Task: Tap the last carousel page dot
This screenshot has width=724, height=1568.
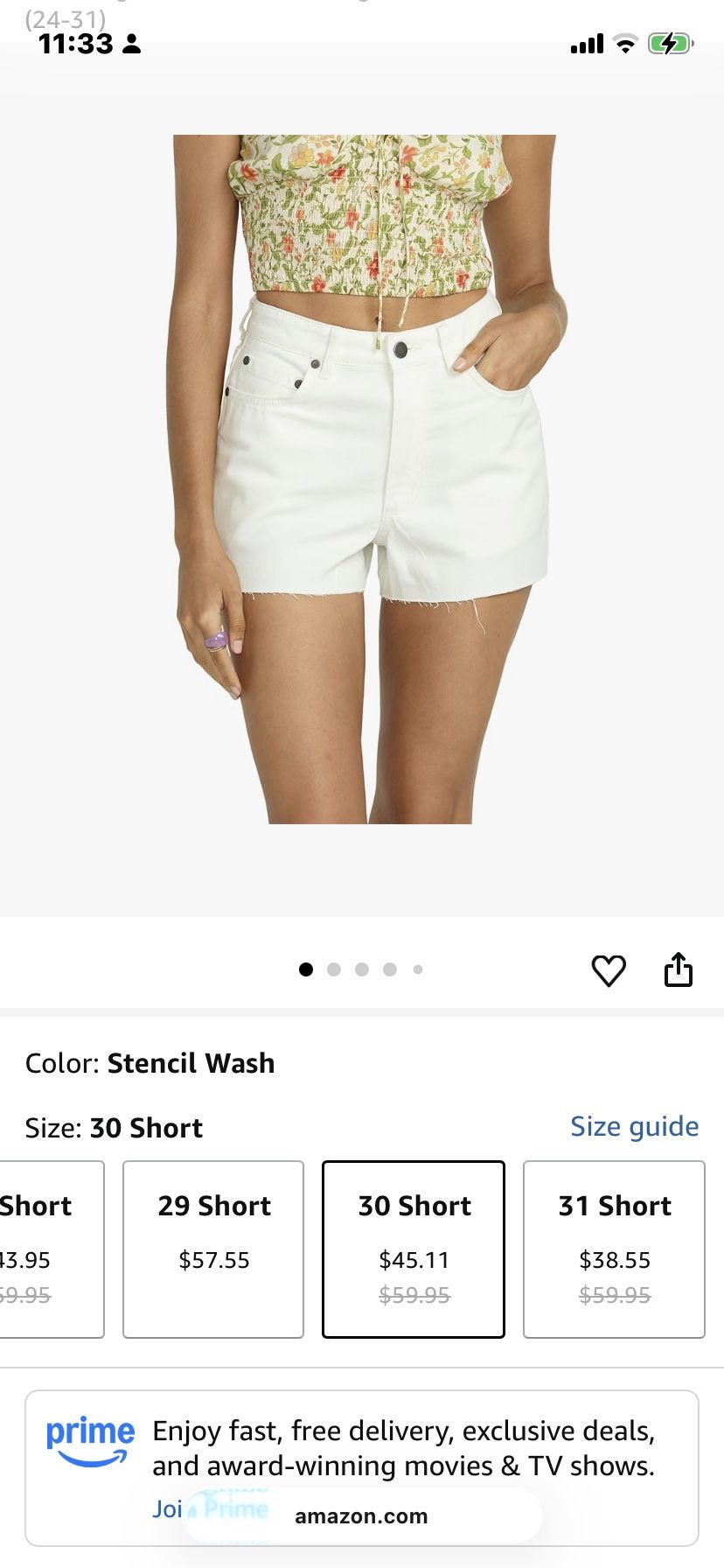Action: pos(417,969)
